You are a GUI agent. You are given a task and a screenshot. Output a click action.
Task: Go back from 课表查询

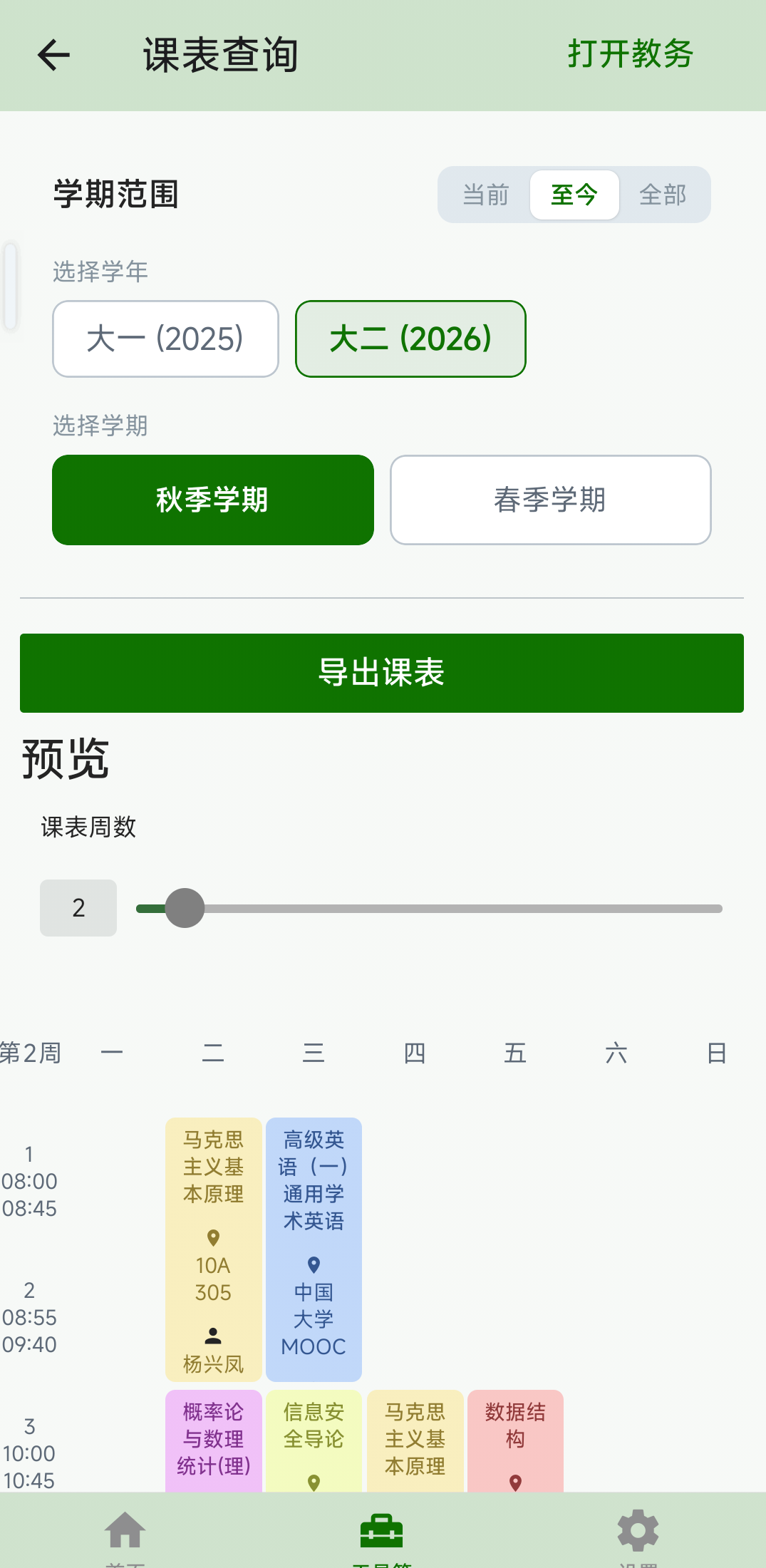53,56
